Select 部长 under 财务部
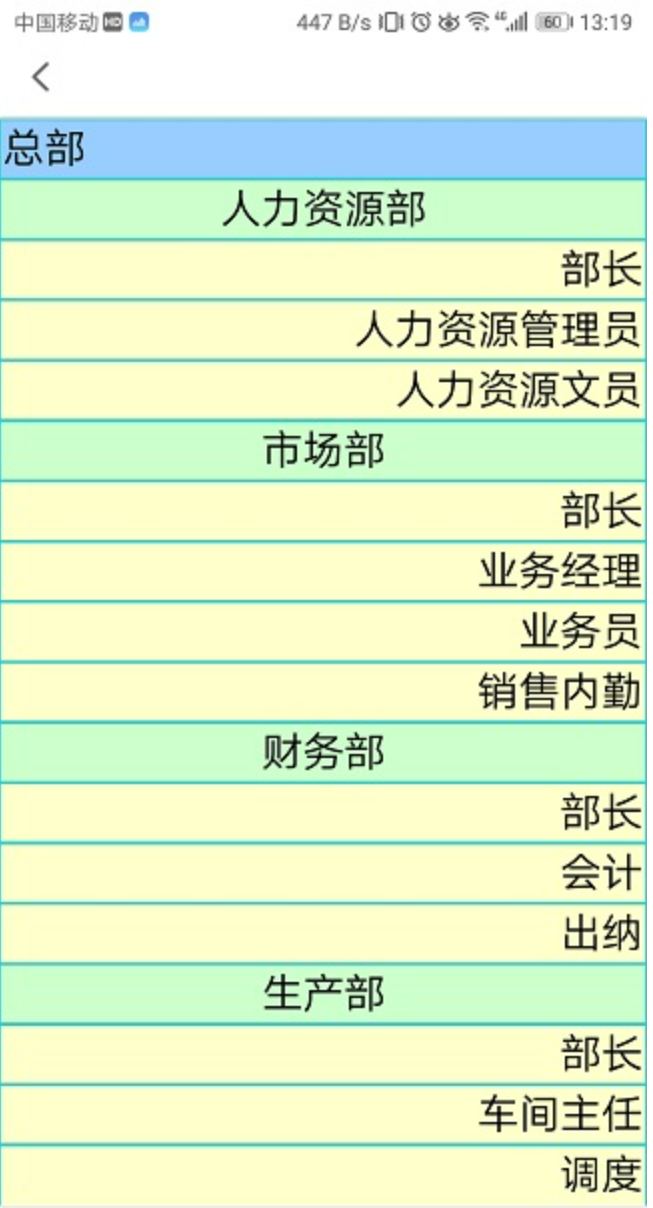This screenshot has width=653, height=1208. click(599, 813)
